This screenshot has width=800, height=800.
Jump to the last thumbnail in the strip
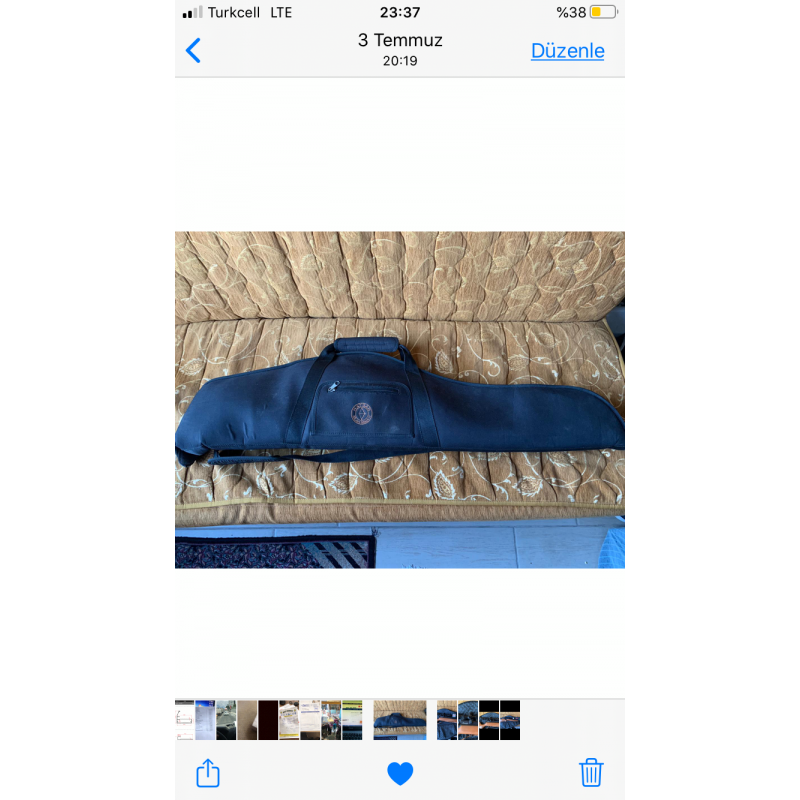[510, 720]
